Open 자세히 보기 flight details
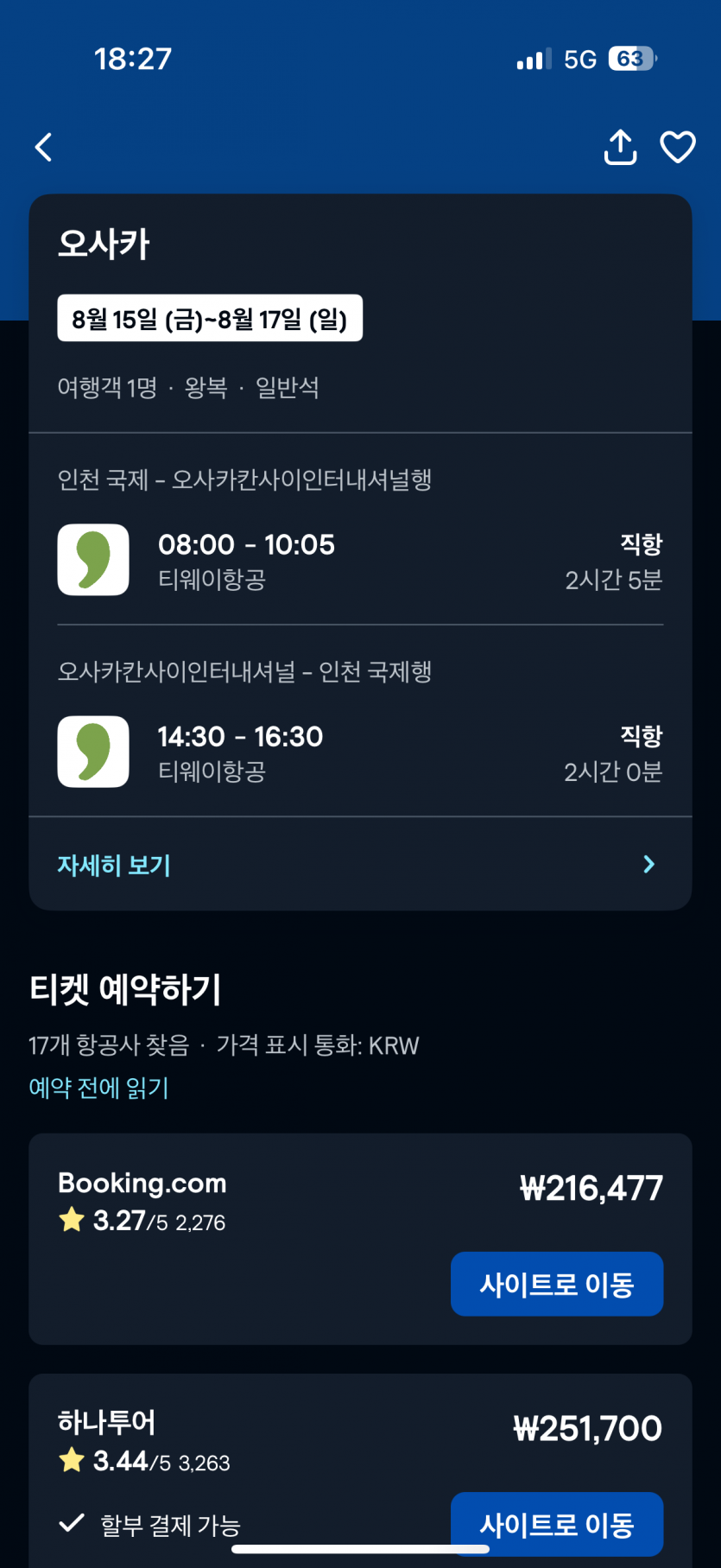Image resolution: width=721 pixels, height=1568 pixels. (x=360, y=864)
